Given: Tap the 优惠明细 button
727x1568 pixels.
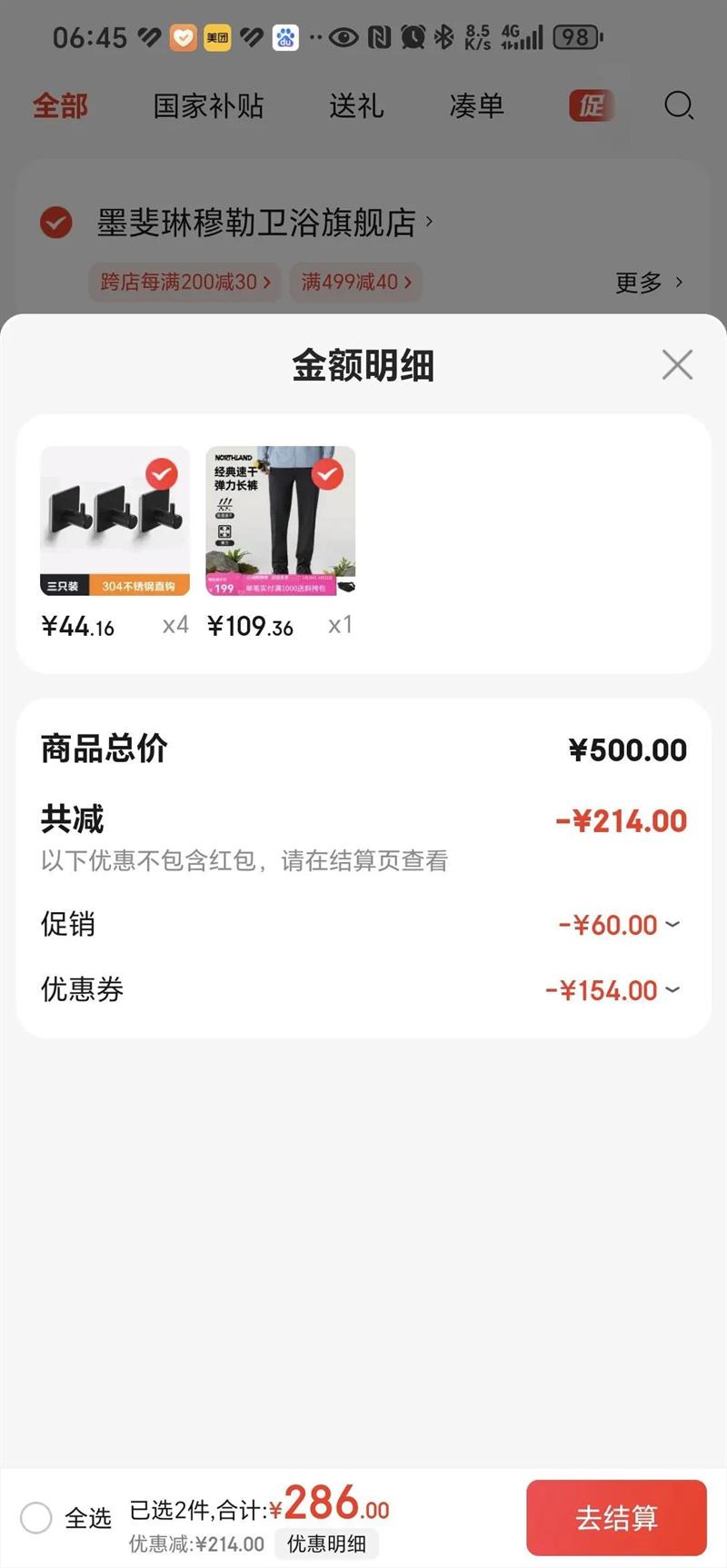Looking at the screenshot, I should (326, 1543).
